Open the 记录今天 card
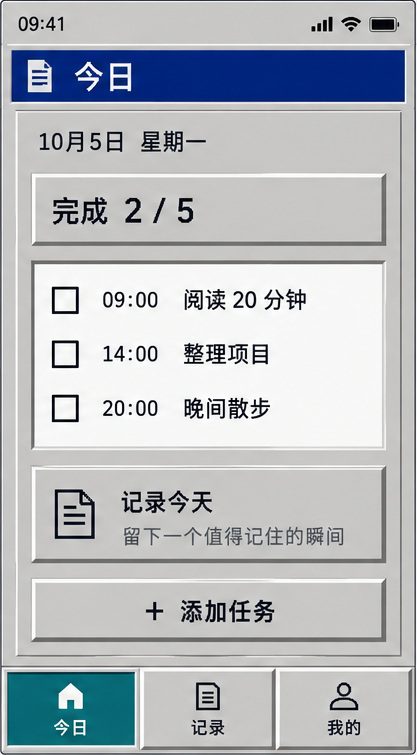The width and height of the screenshot is (417, 755). [x=208, y=514]
